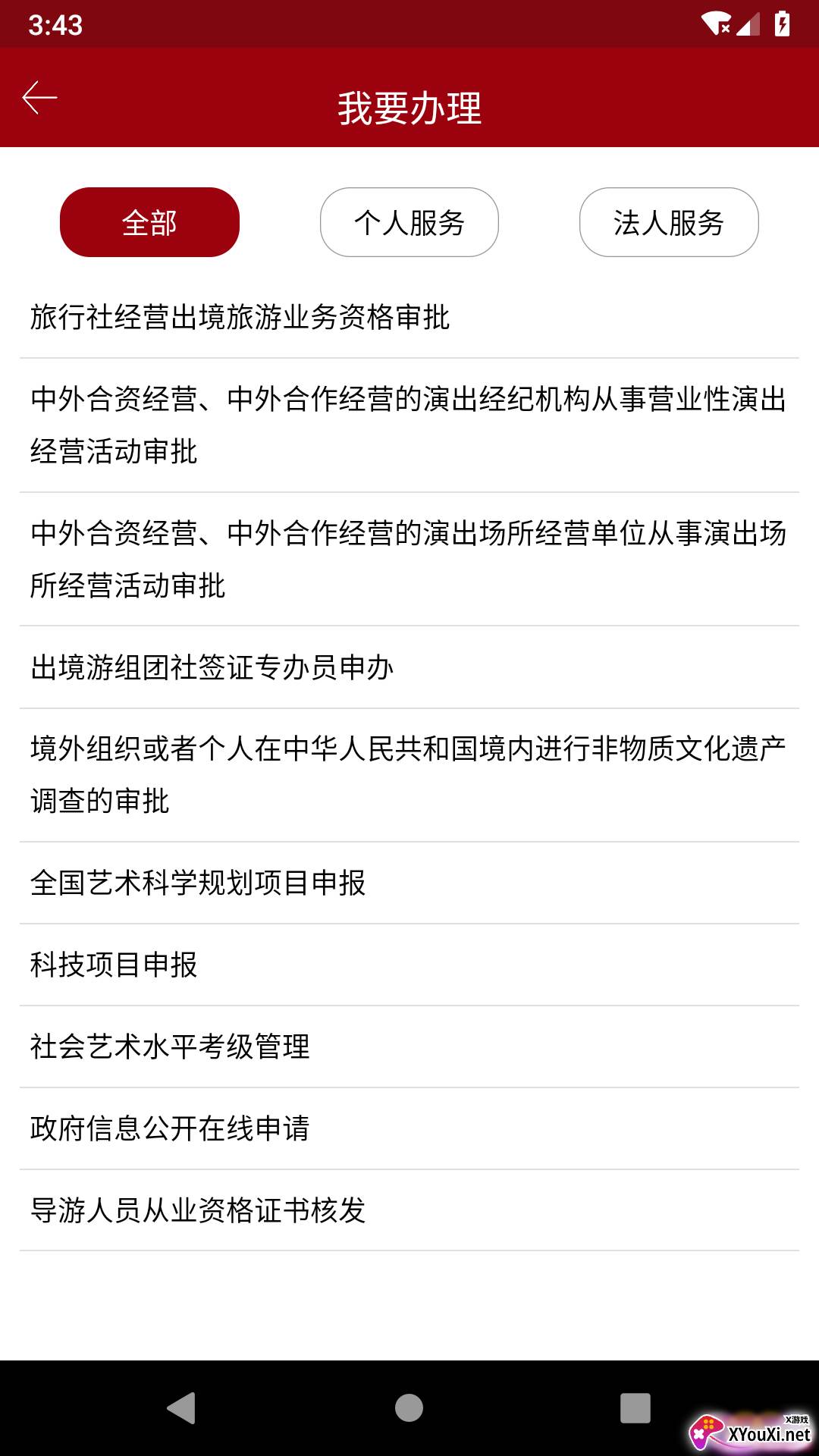The width and height of the screenshot is (819, 1456).
Task: Tap the system home button
Action: [x=409, y=1408]
